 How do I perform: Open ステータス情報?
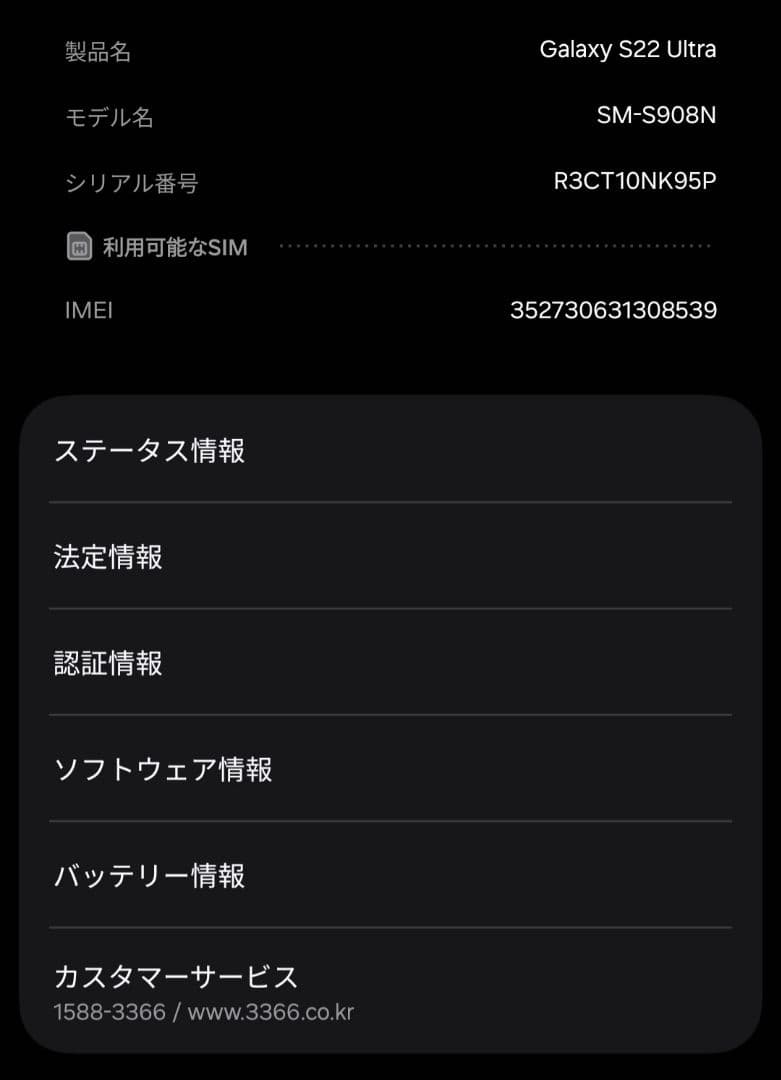coord(150,452)
